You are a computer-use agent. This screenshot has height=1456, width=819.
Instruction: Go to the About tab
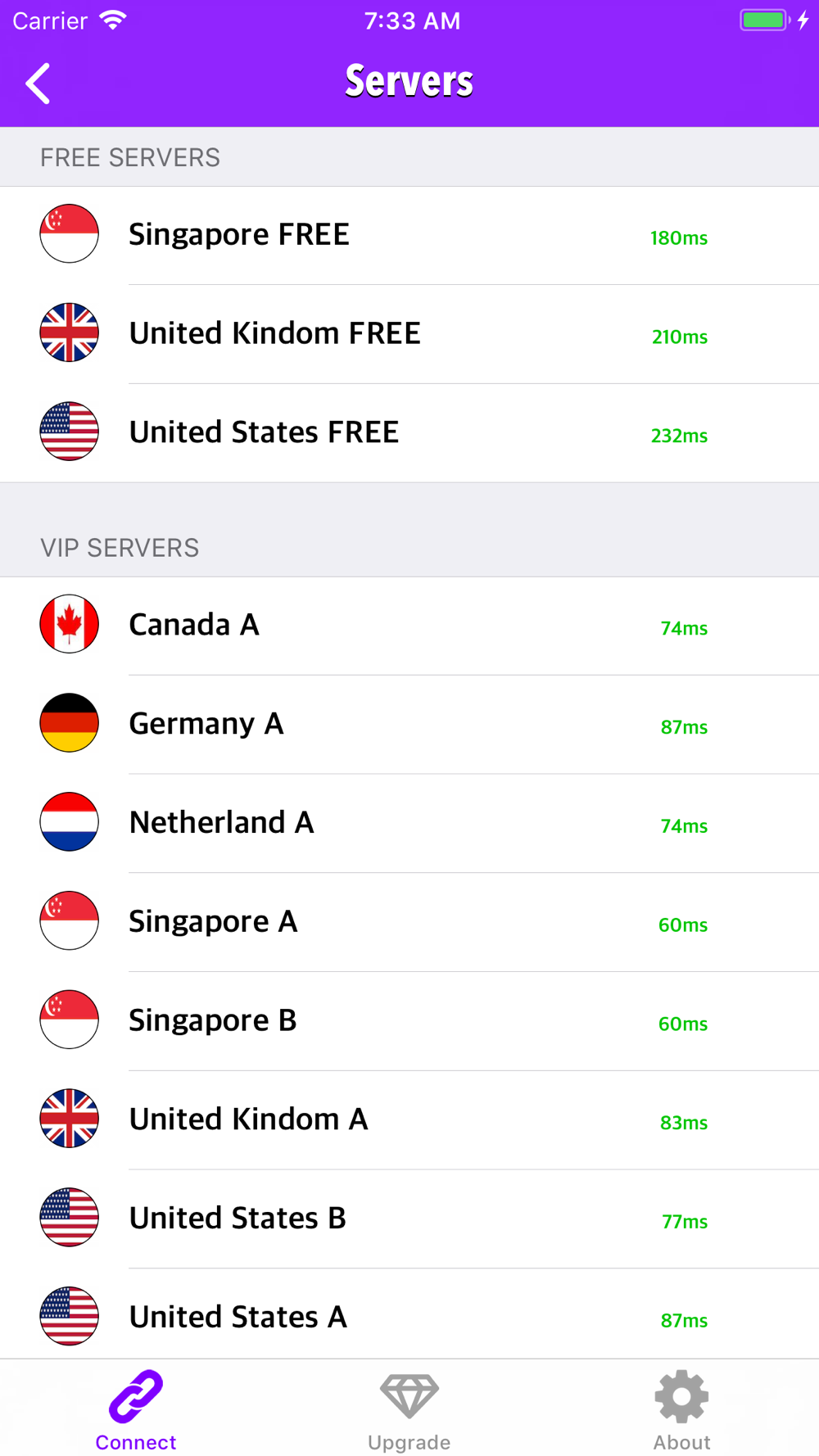tap(681, 1410)
